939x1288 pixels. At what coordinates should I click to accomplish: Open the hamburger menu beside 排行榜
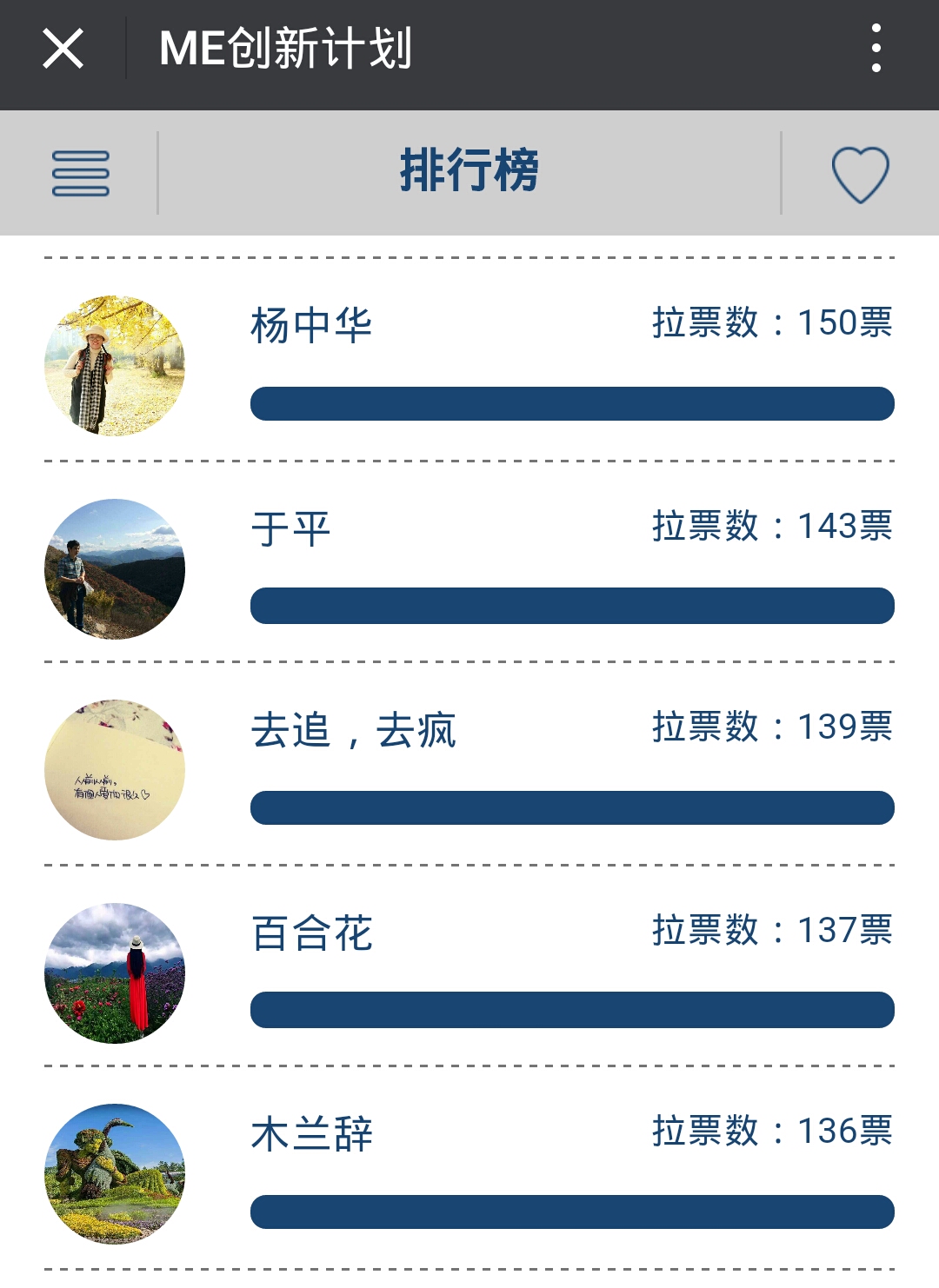(x=81, y=173)
